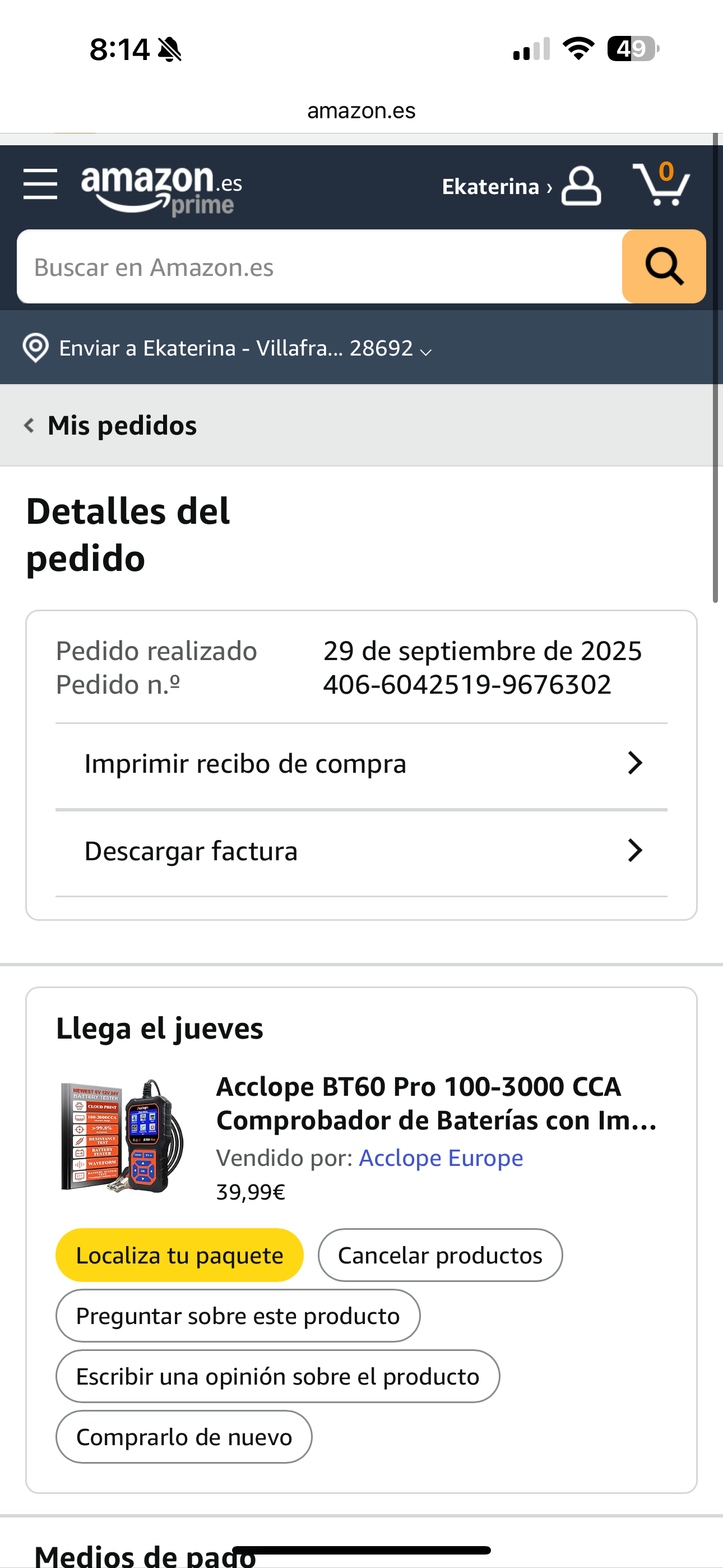This screenshot has width=723, height=1568.
Task: Change the delivery address for Ekaterina
Action: 226,348
